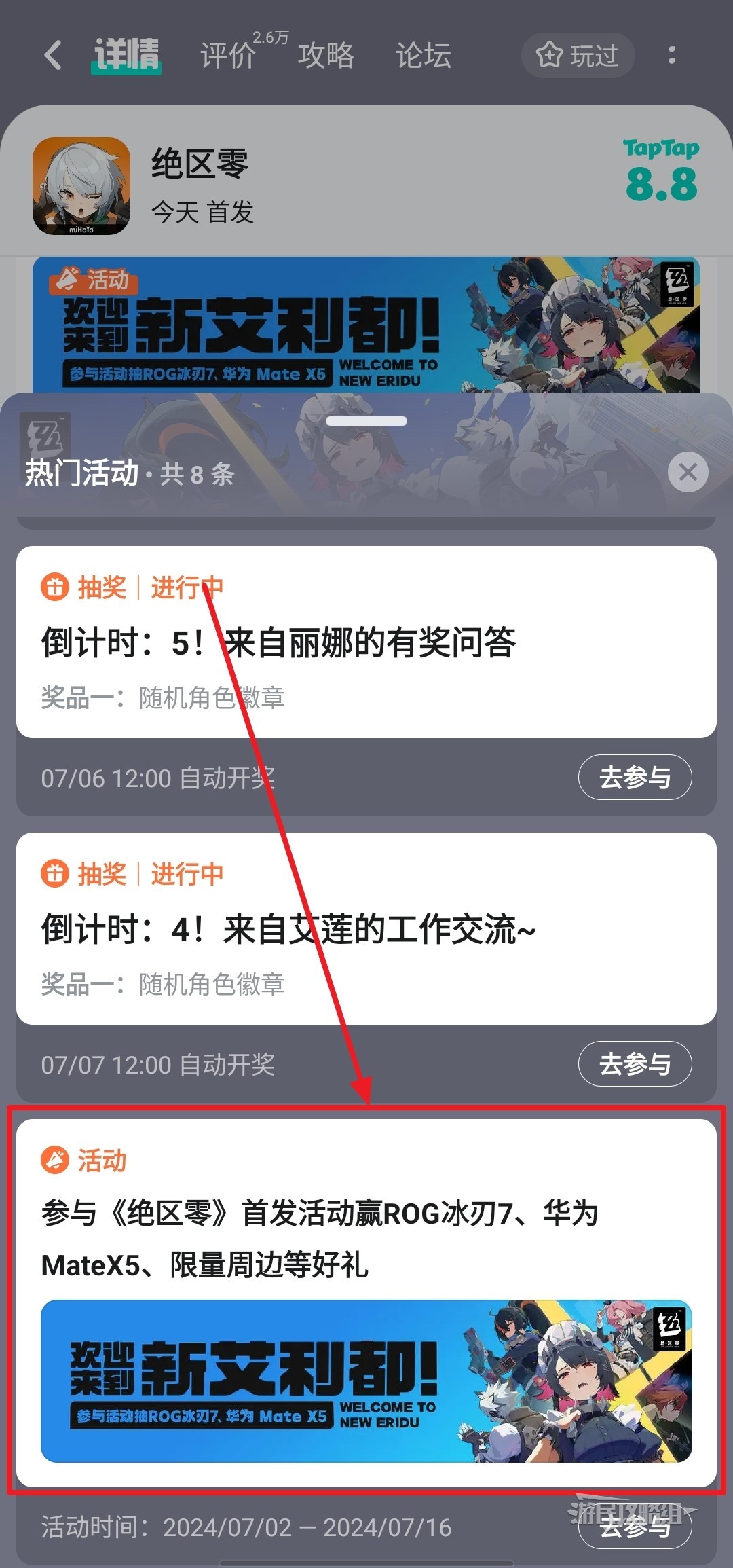Tap 去参与 for the 07/06 draw
733x1568 pixels.
pyautogui.click(x=635, y=777)
